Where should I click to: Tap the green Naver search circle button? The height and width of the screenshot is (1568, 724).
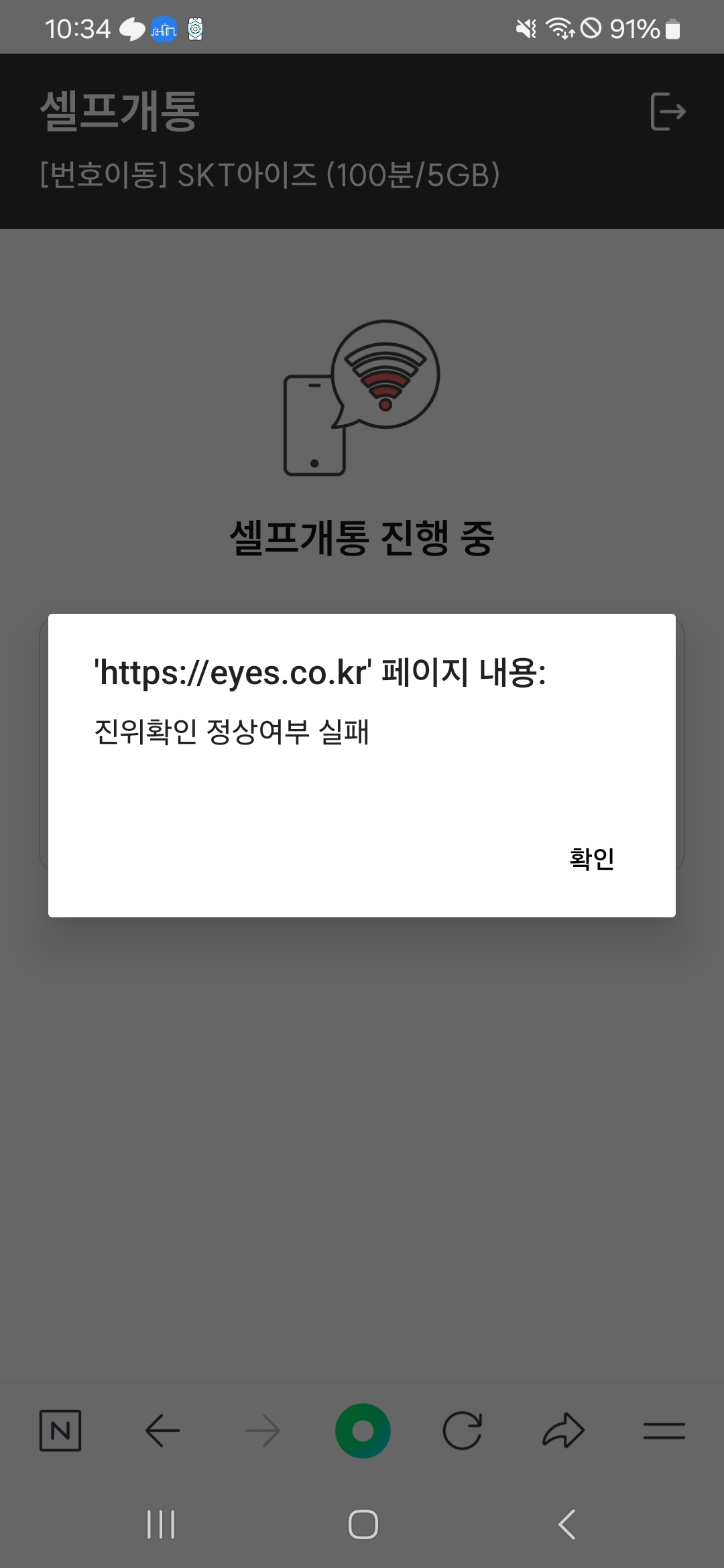pyautogui.click(x=363, y=1431)
